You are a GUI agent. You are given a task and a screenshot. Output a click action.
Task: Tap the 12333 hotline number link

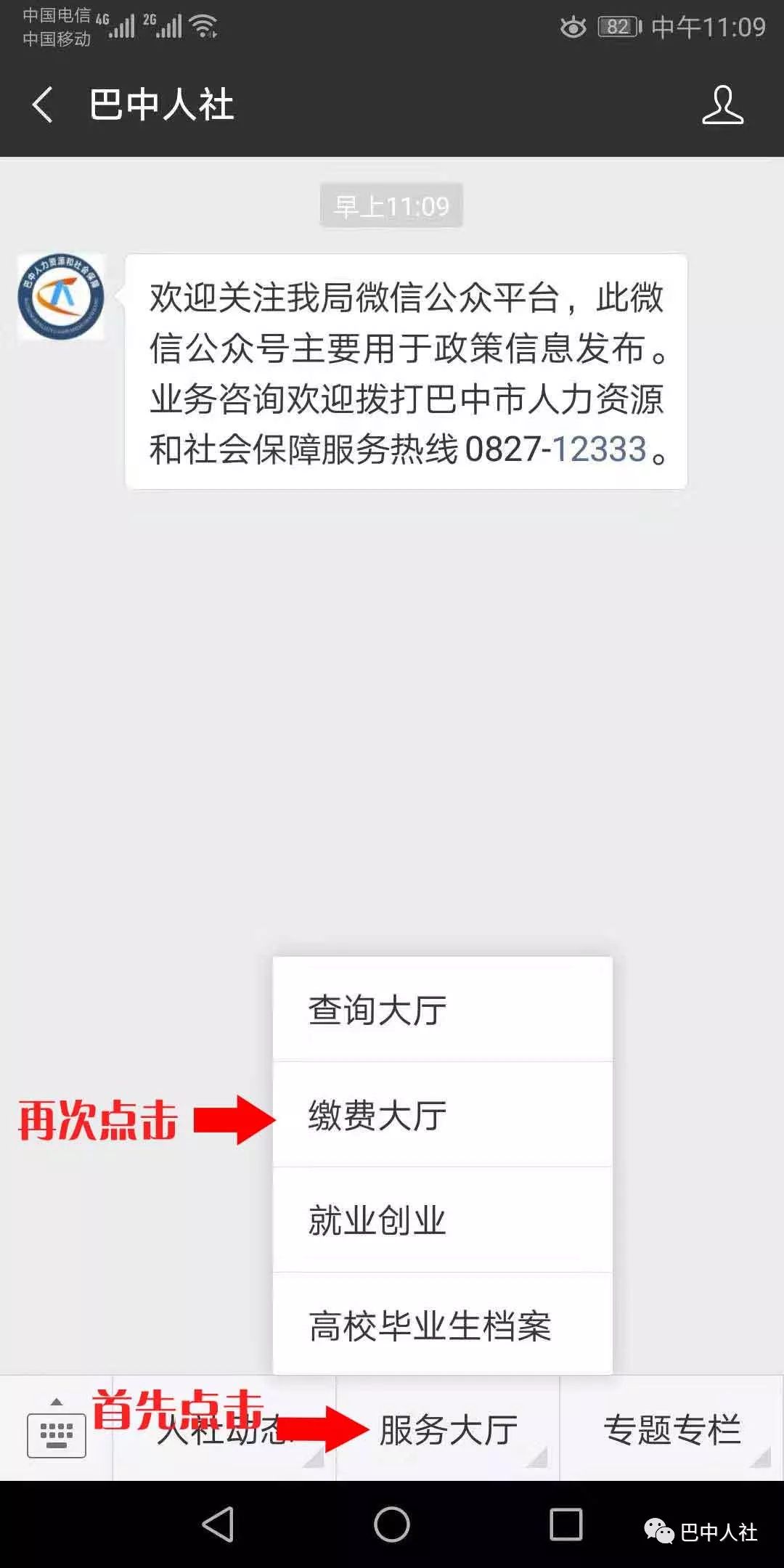tap(598, 449)
